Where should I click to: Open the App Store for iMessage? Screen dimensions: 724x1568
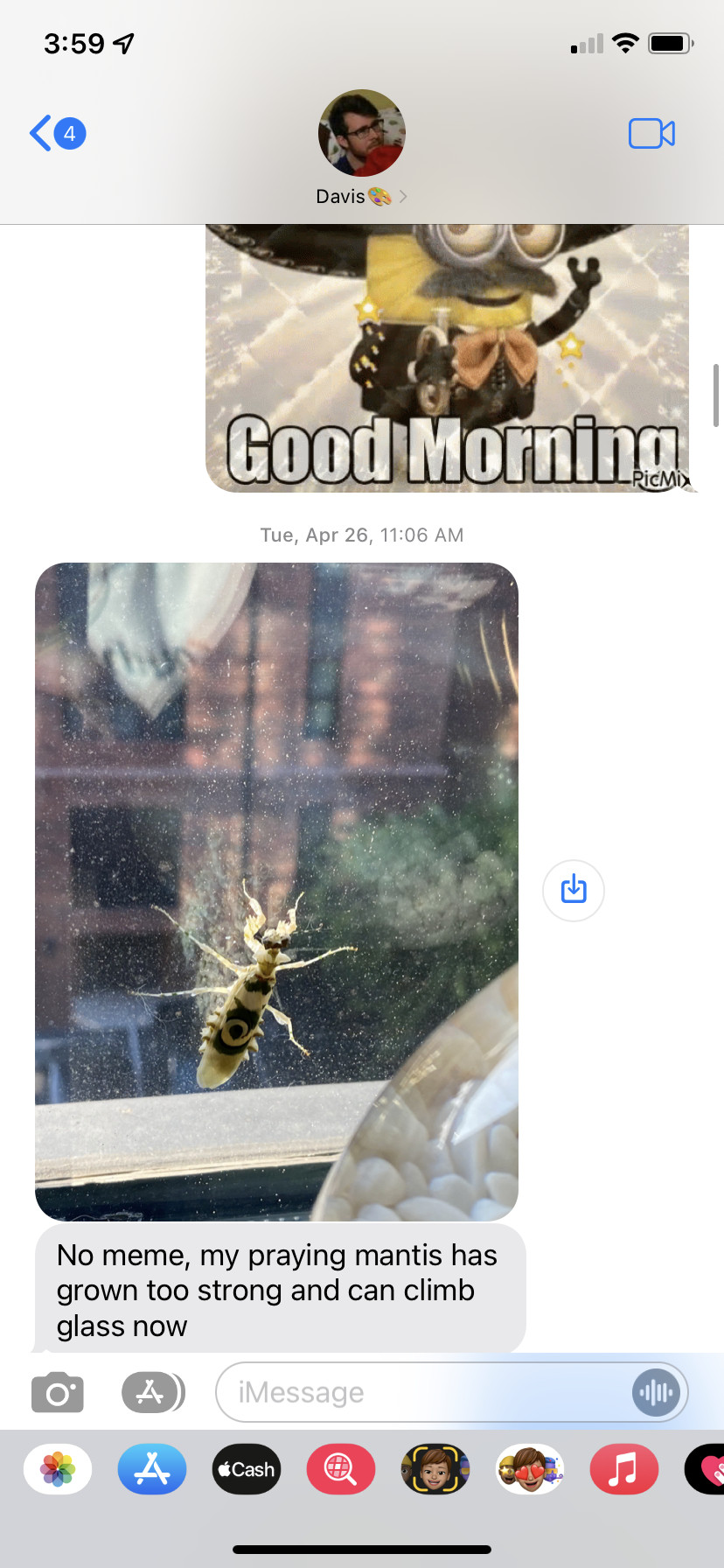[152, 1469]
